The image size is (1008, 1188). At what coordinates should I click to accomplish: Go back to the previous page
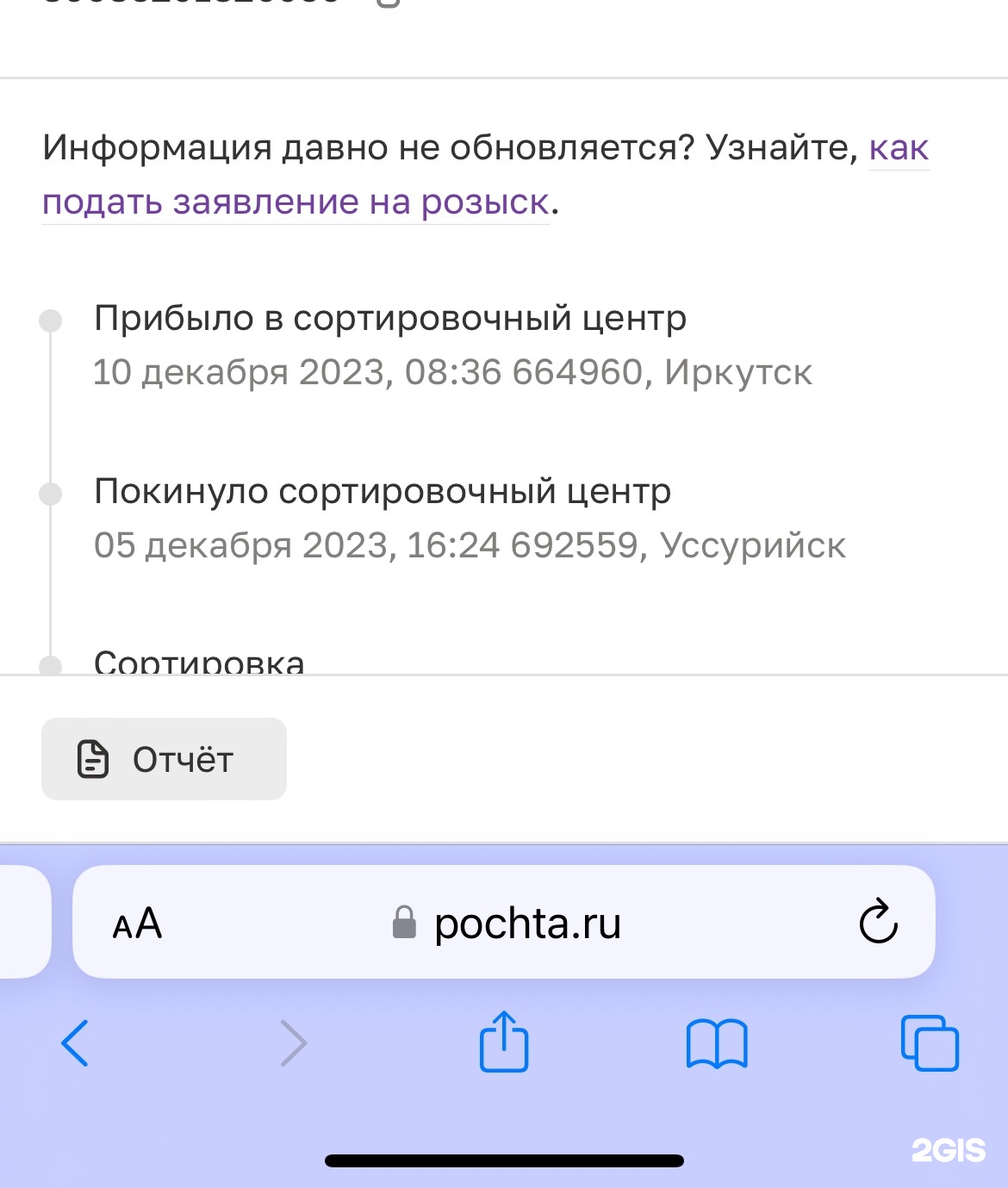click(75, 1043)
